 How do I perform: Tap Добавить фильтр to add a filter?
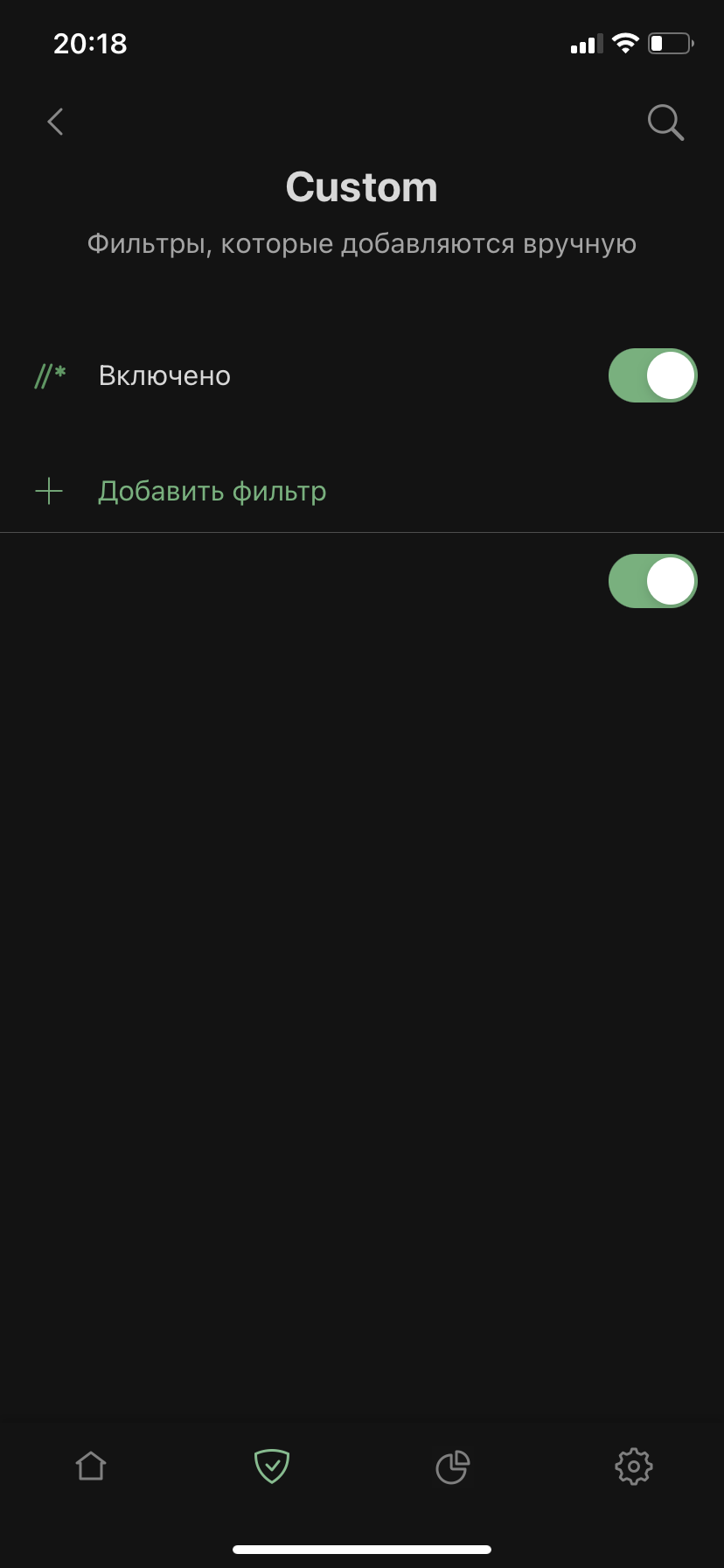click(x=212, y=491)
